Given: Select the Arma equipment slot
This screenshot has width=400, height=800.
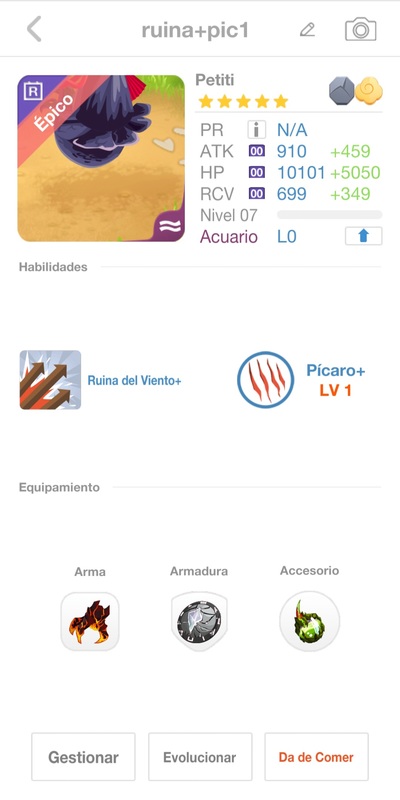Looking at the screenshot, I should (x=90, y=621).
